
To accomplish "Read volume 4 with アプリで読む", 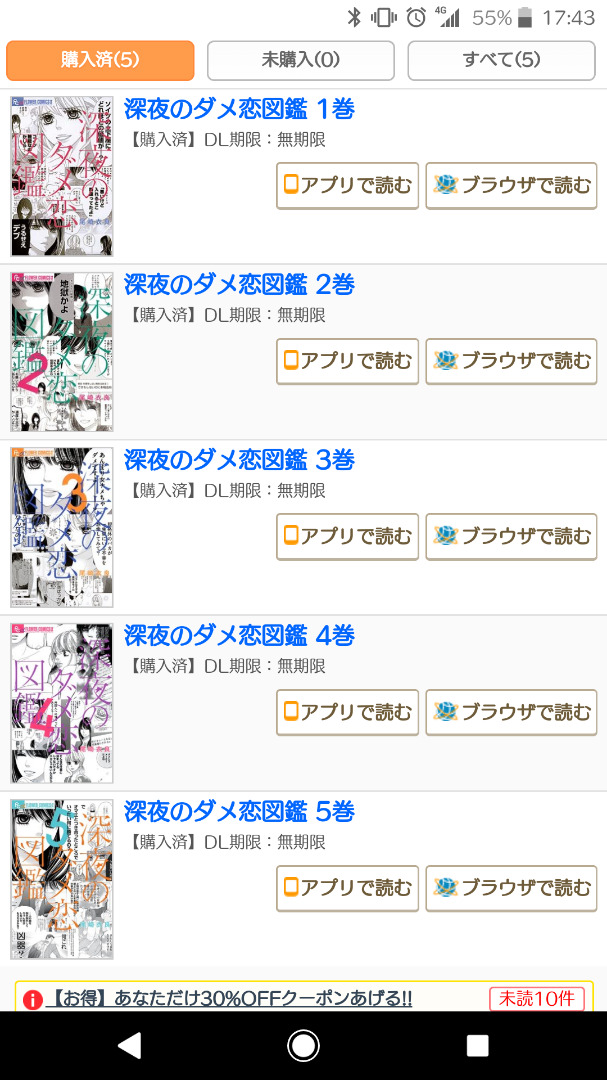I will [x=347, y=712].
